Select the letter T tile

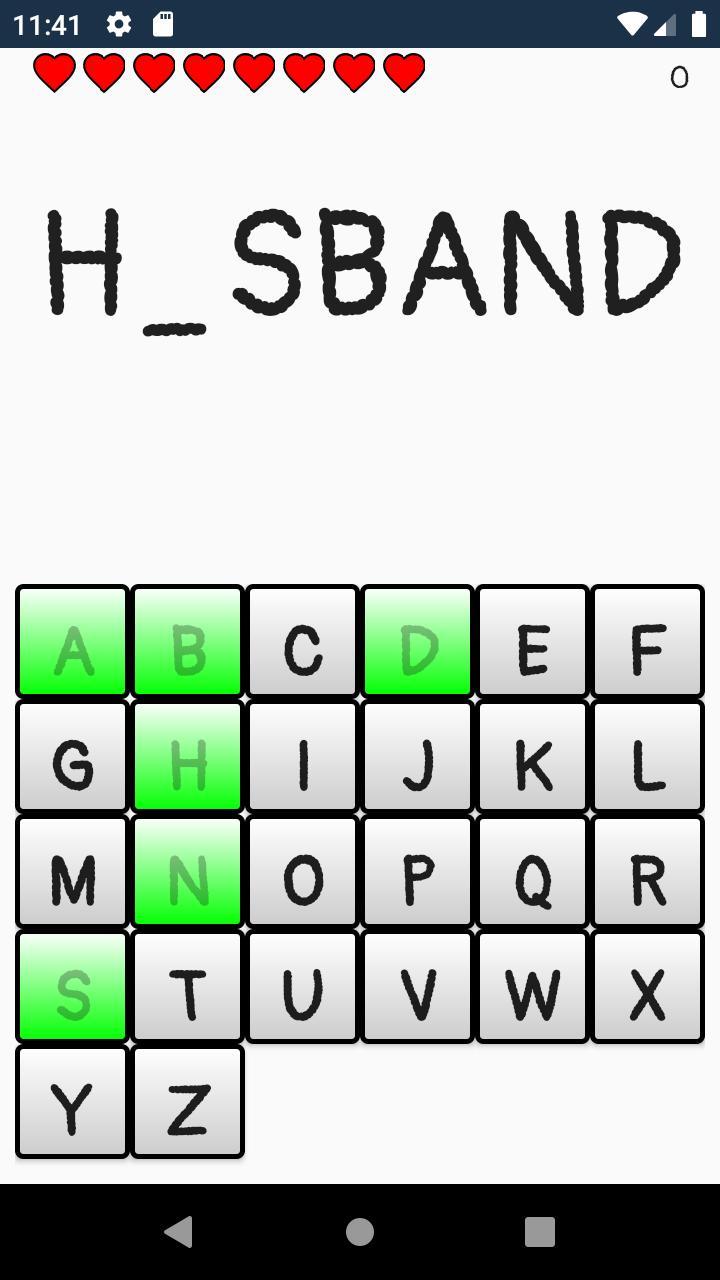186,986
